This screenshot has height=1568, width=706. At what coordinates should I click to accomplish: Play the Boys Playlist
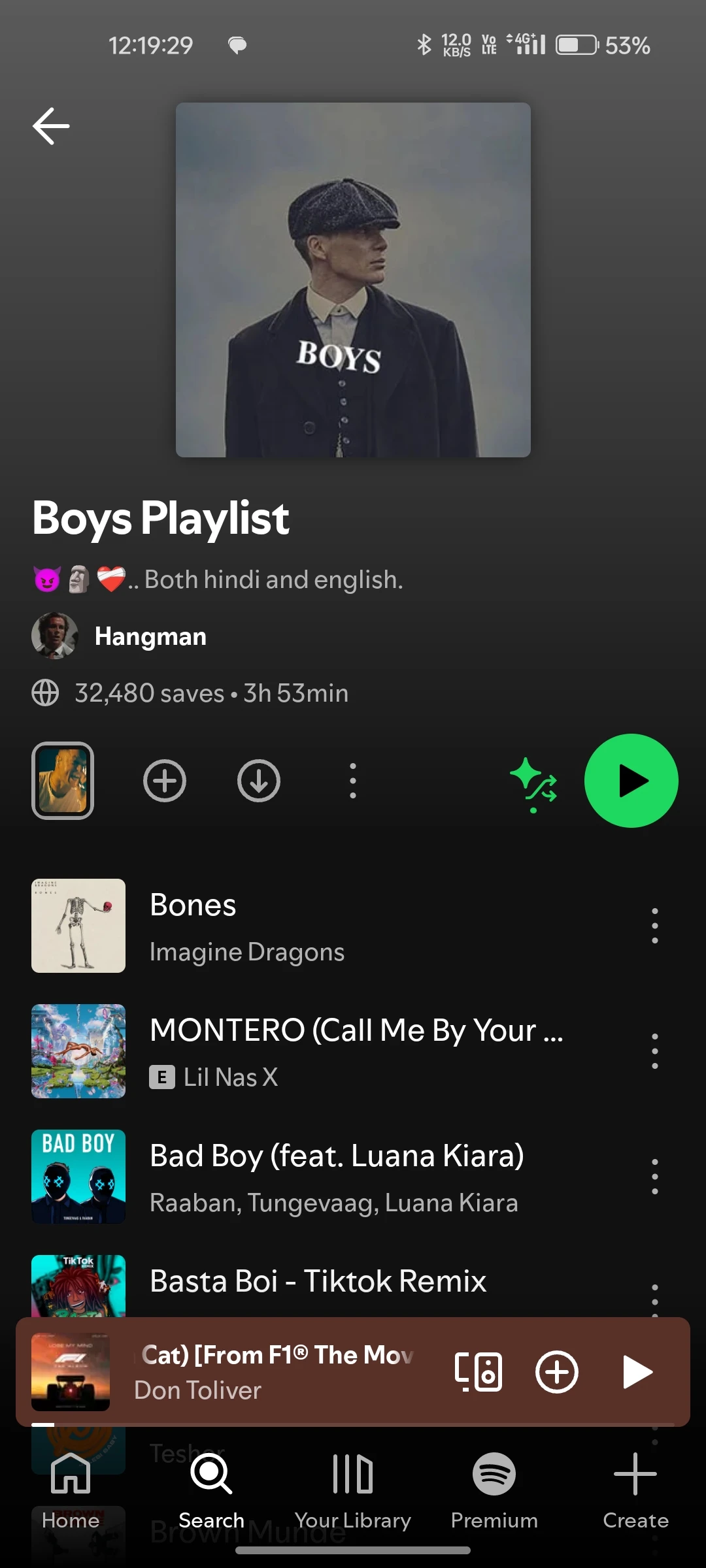[631, 781]
